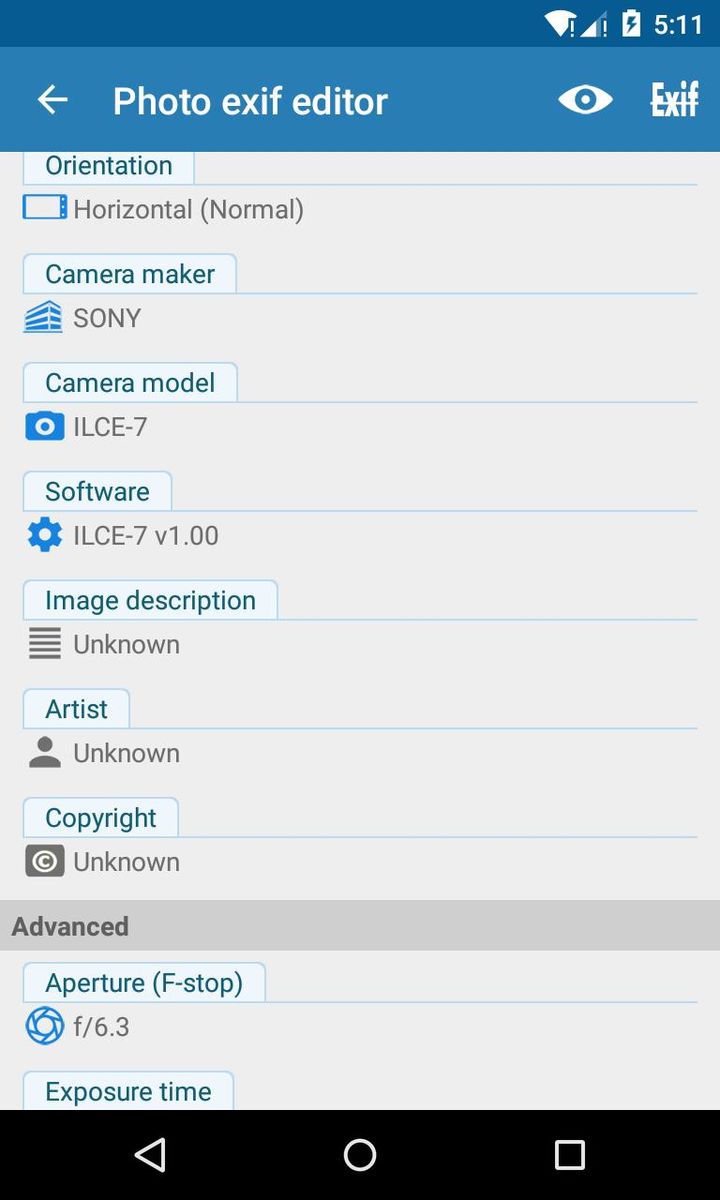
Task: Preview the photo using the eye icon
Action: point(585,99)
